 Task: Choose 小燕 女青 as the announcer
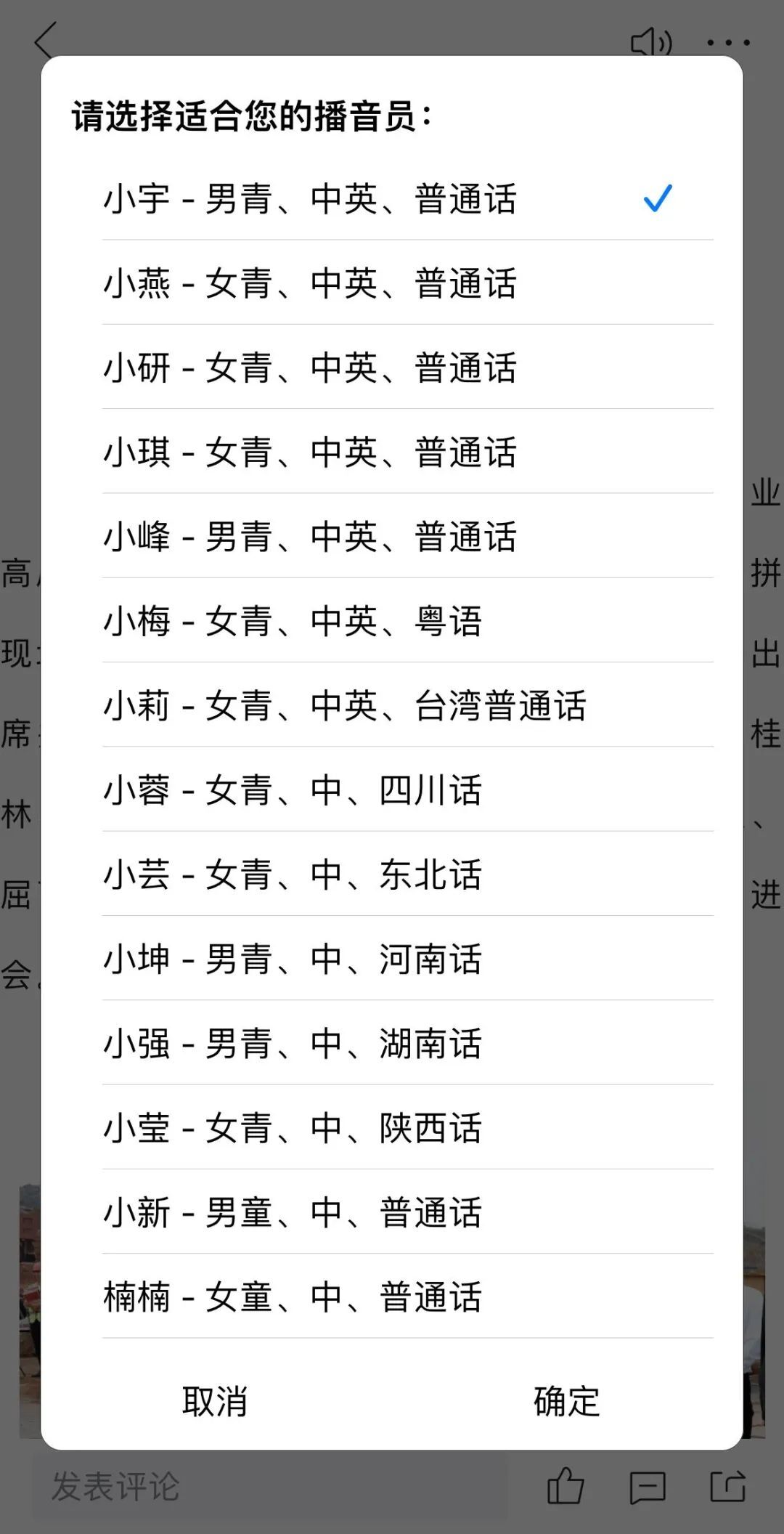pos(407,283)
